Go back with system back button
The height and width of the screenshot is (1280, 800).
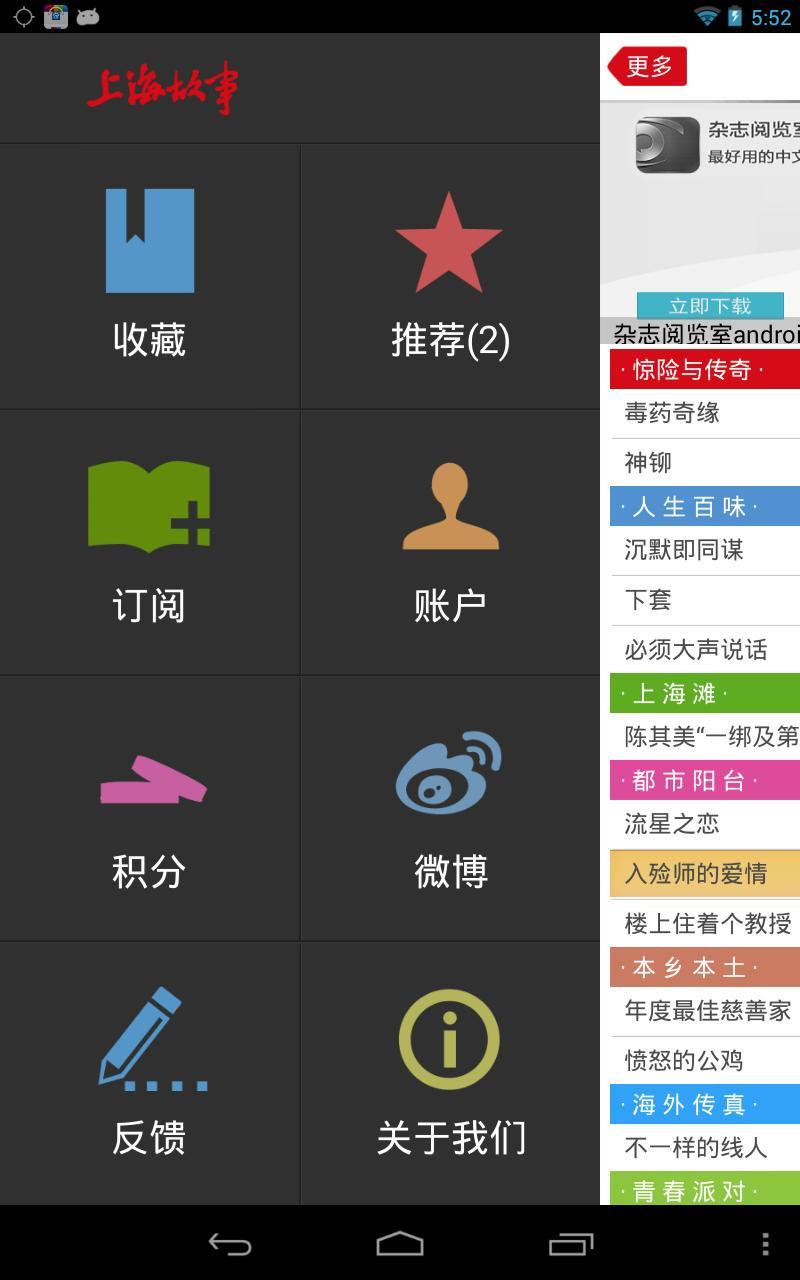click(x=229, y=1243)
